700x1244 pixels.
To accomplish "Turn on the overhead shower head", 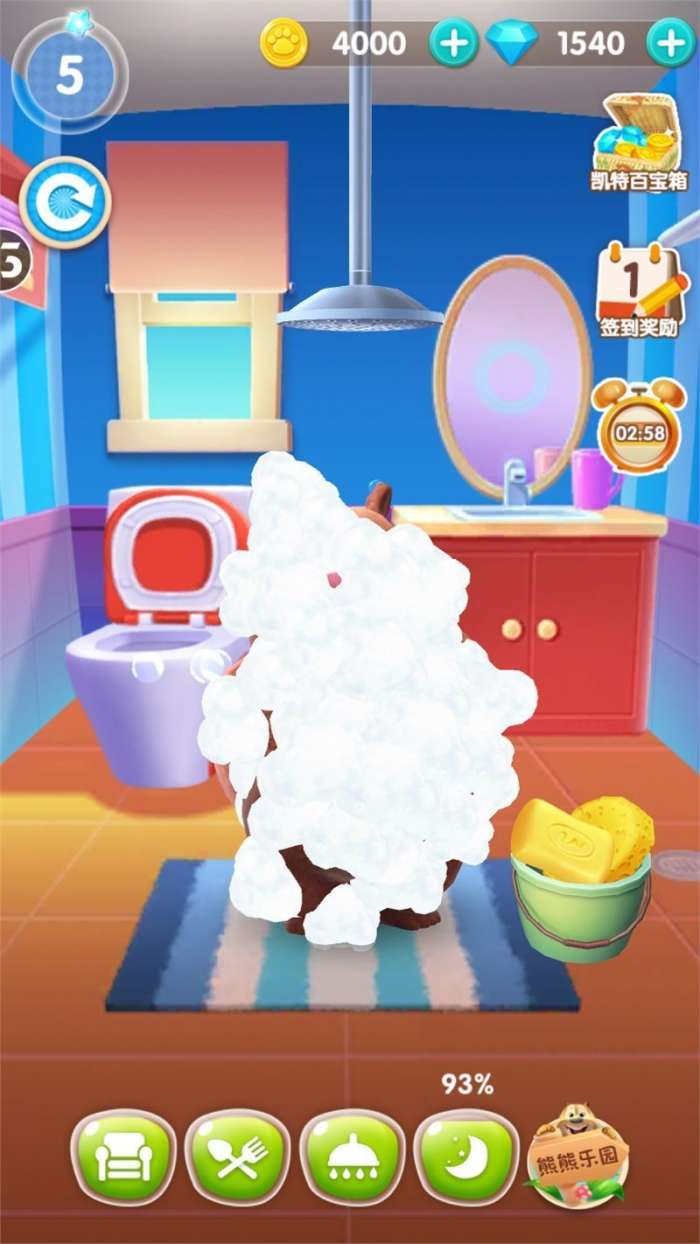I will pos(360,313).
